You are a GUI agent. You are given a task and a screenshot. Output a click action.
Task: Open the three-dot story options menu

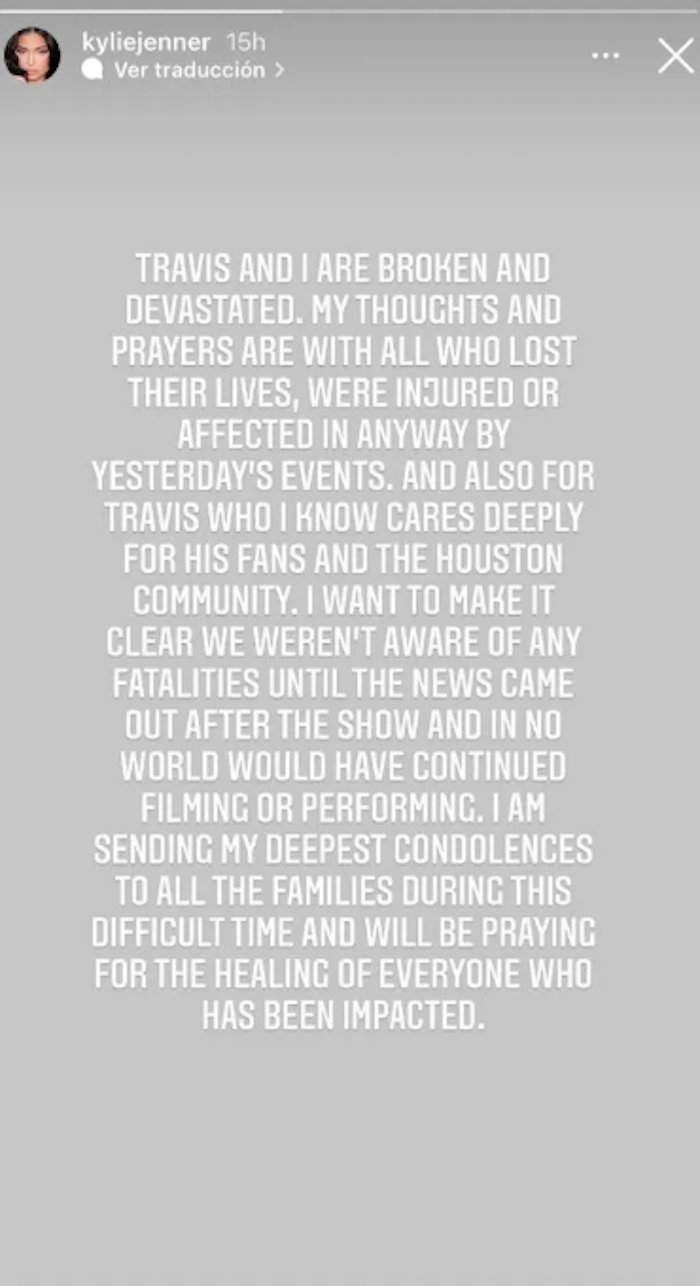(x=605, y=56)
